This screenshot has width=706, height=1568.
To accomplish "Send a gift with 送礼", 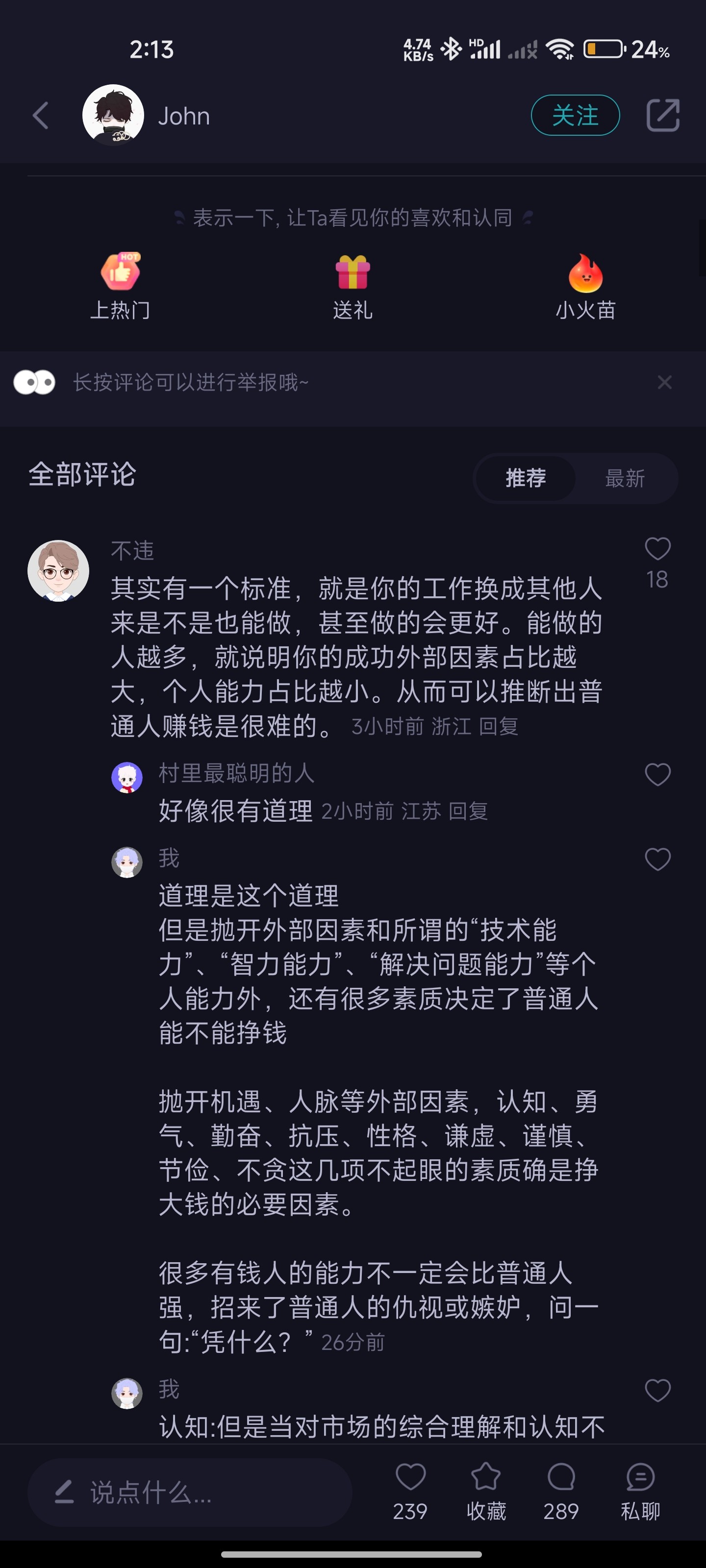I will (352, 286).
